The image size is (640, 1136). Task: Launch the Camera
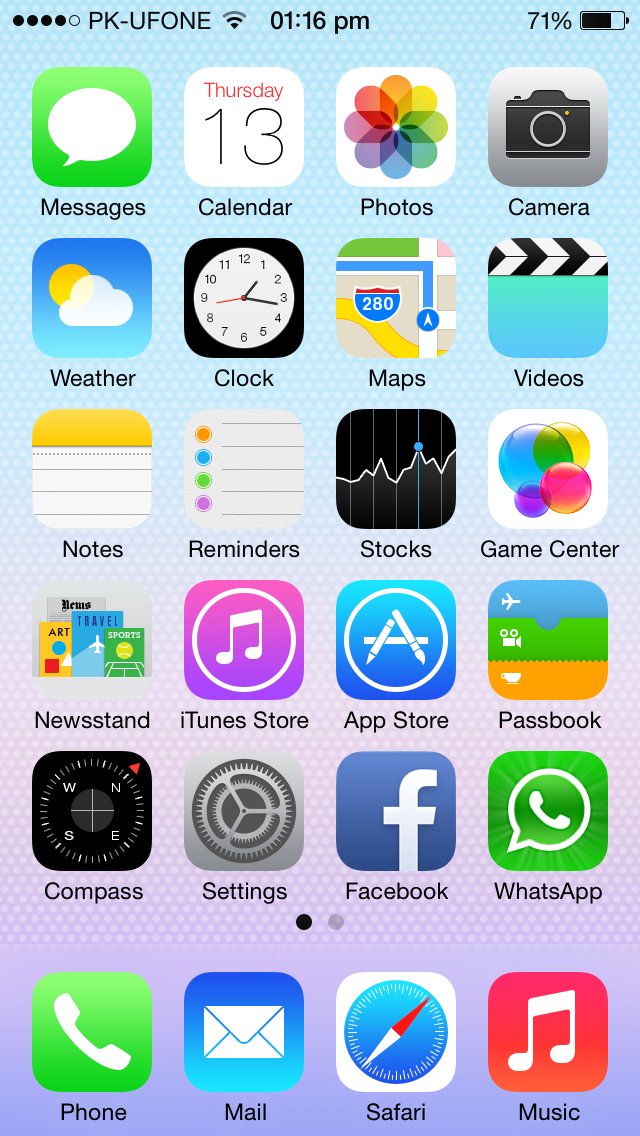(x=548, y=127)
